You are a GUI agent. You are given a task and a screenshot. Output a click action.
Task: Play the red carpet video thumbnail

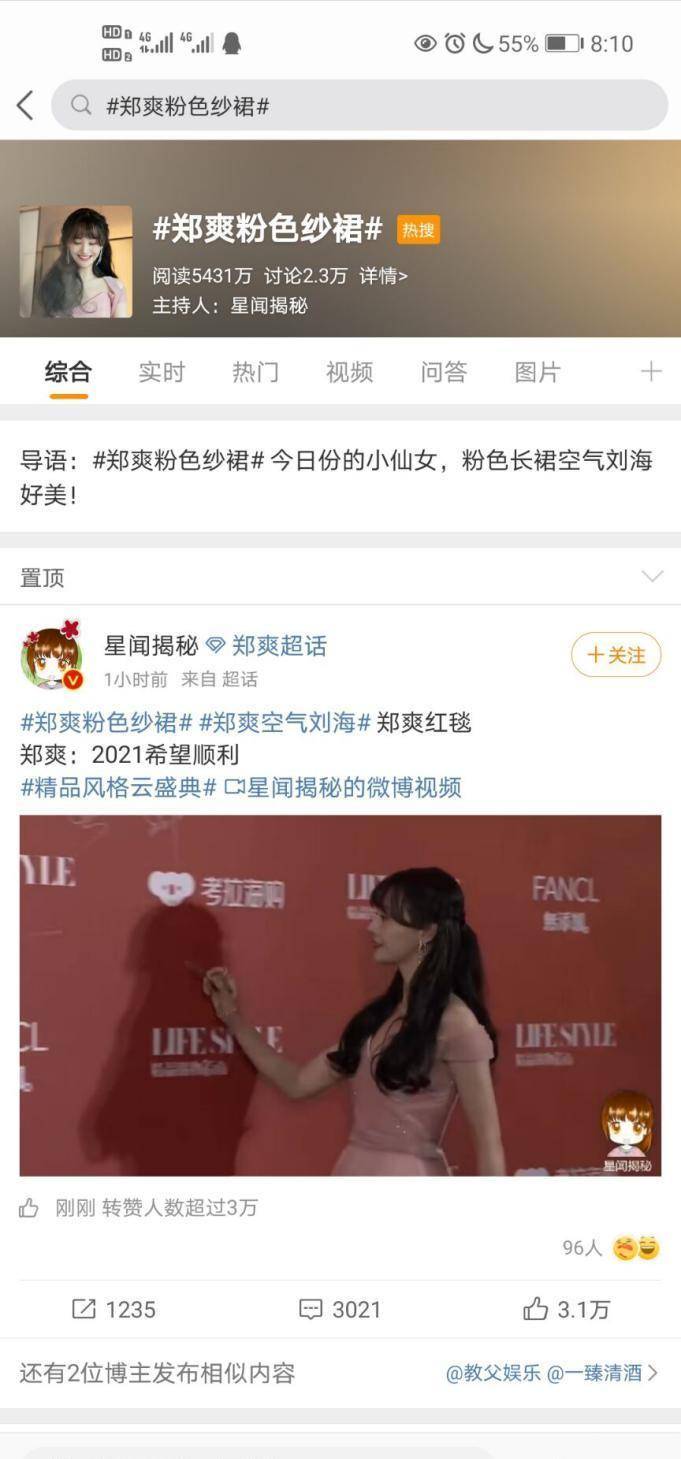[x=340, y=995]
